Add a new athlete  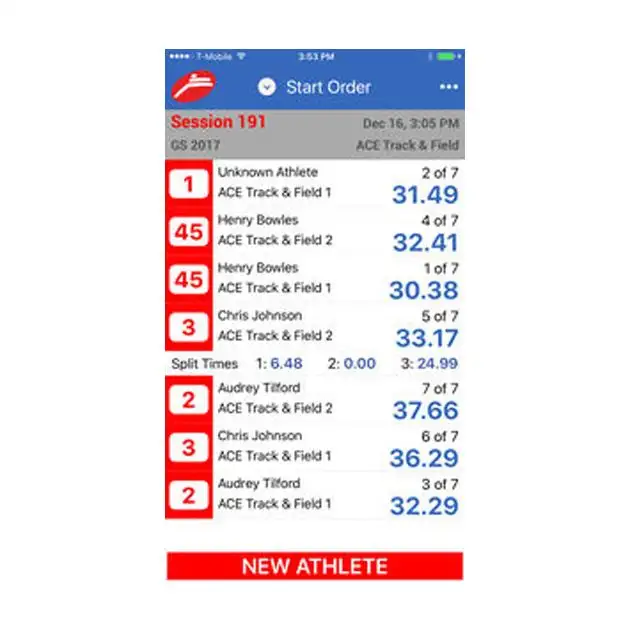(314, 566)
